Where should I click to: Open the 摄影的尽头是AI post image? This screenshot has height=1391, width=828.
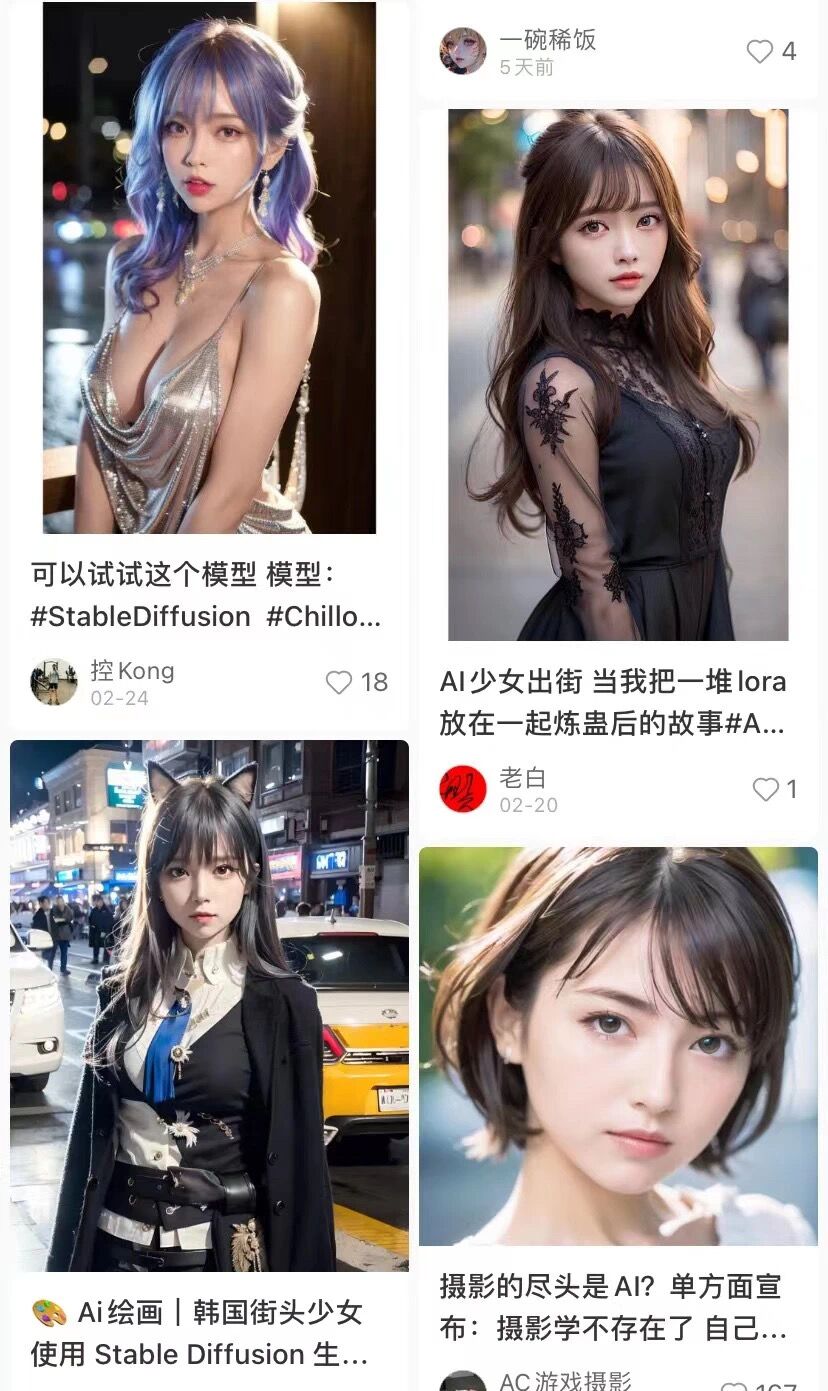[617, 1045]
